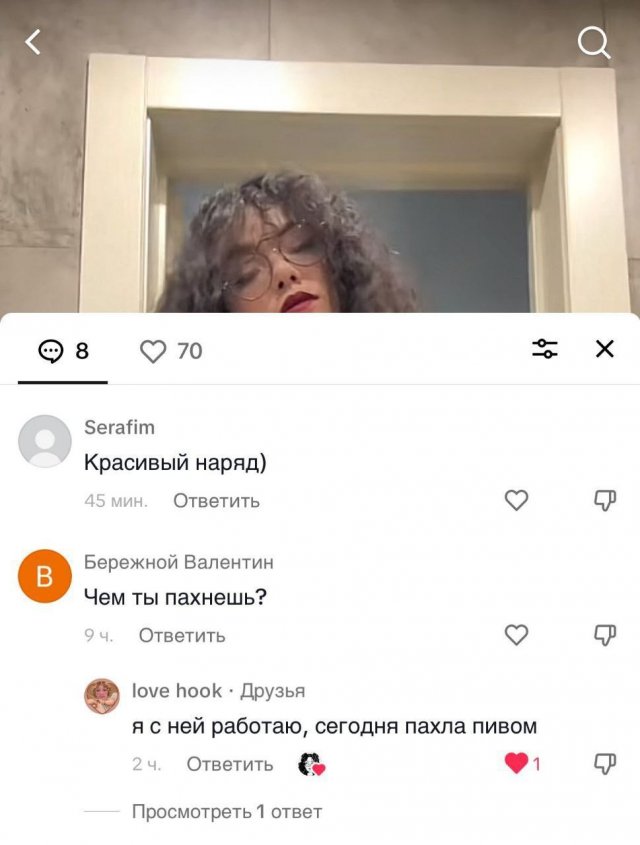
Task: Dislike Serafim's comment
Action: (x=605, y=501)
